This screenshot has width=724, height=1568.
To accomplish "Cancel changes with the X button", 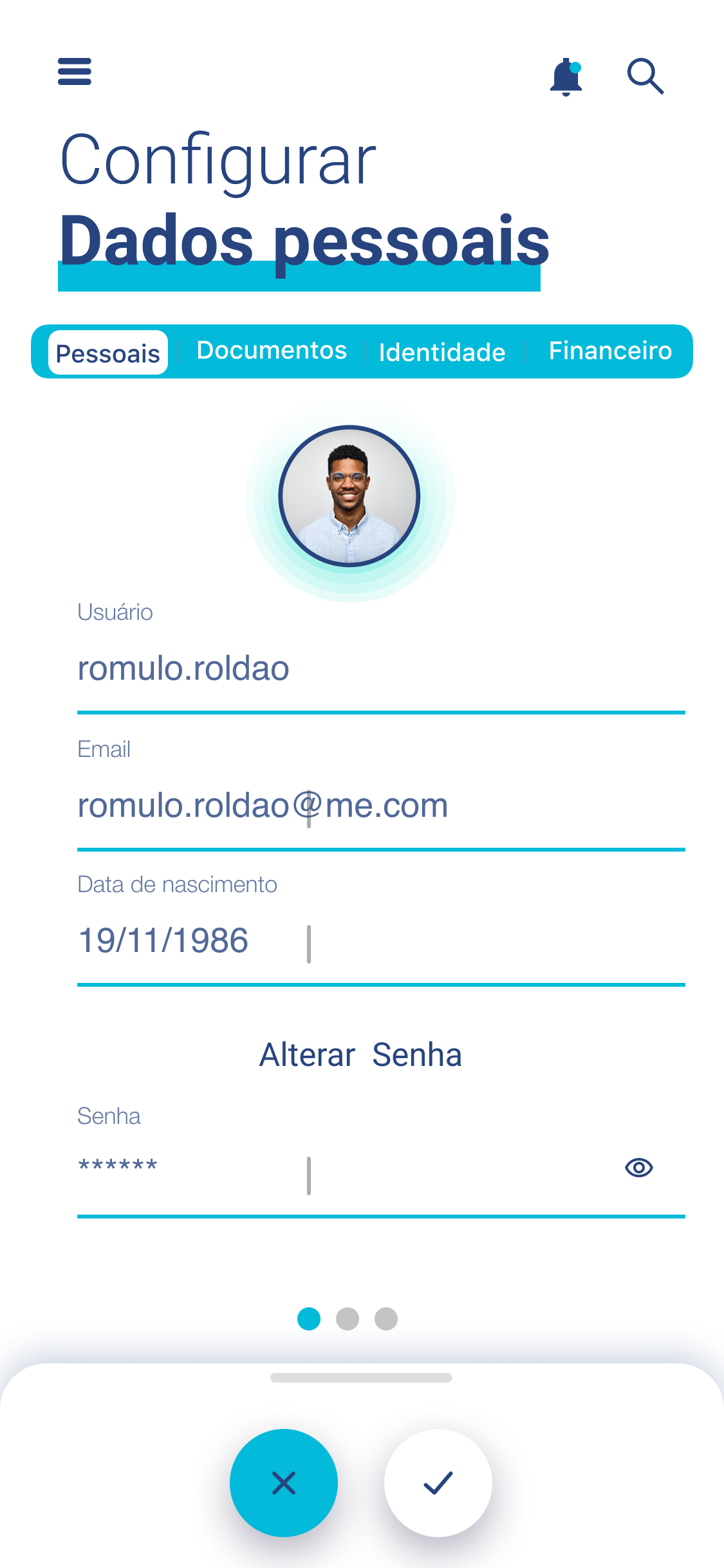I will pyautogui.click(x=284, y=1483).
